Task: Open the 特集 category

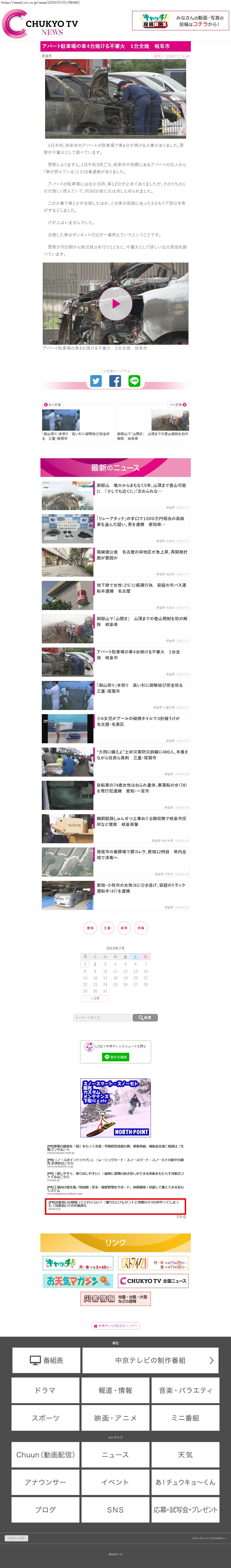Action: click(x=141, y=928)
